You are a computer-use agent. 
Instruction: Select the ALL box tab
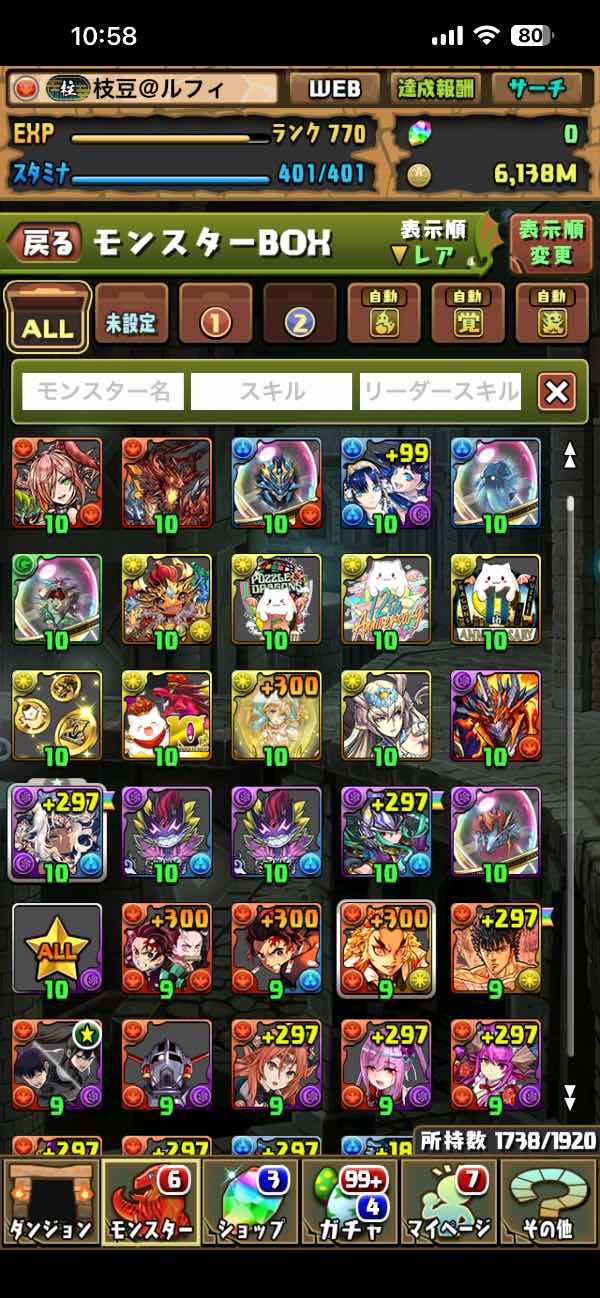[x=47, y=317]
